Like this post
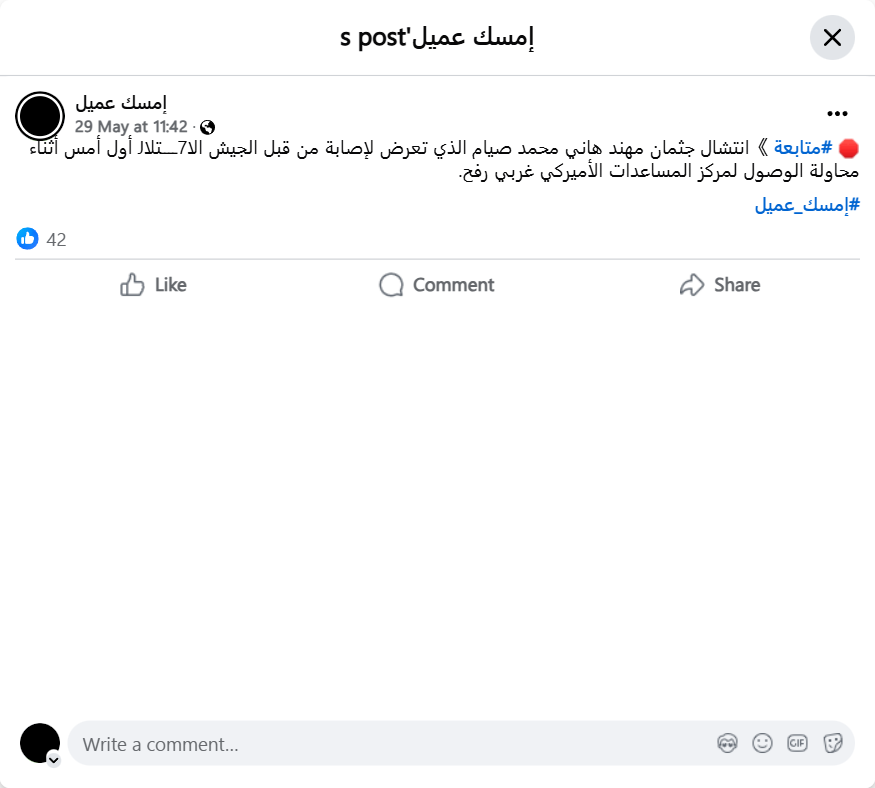The image size is (875, 788). coord(153,285)
